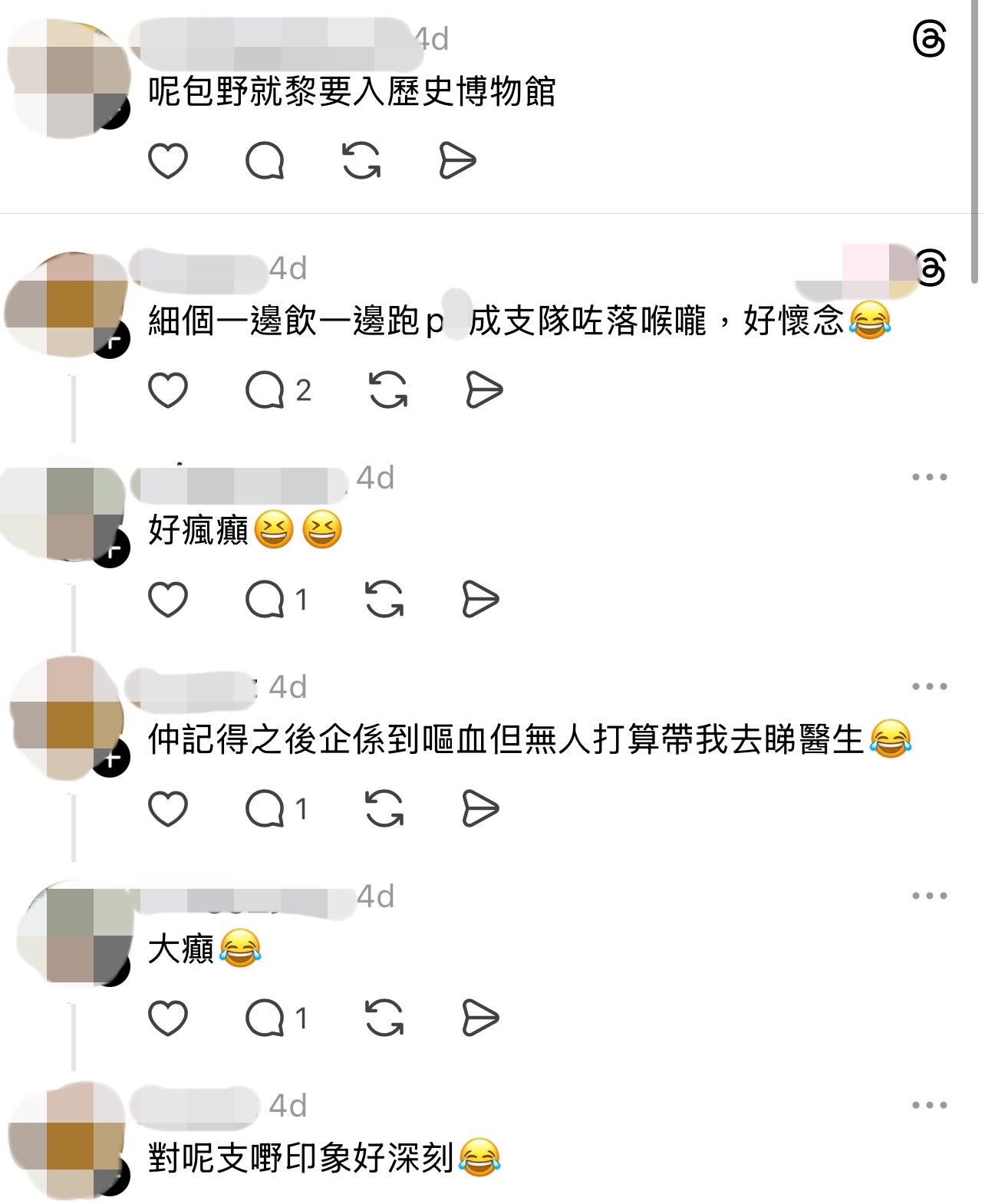The image size is (985, 1204).
Task: Like the 好瘋癲 comment
Action: pos(167,600)
